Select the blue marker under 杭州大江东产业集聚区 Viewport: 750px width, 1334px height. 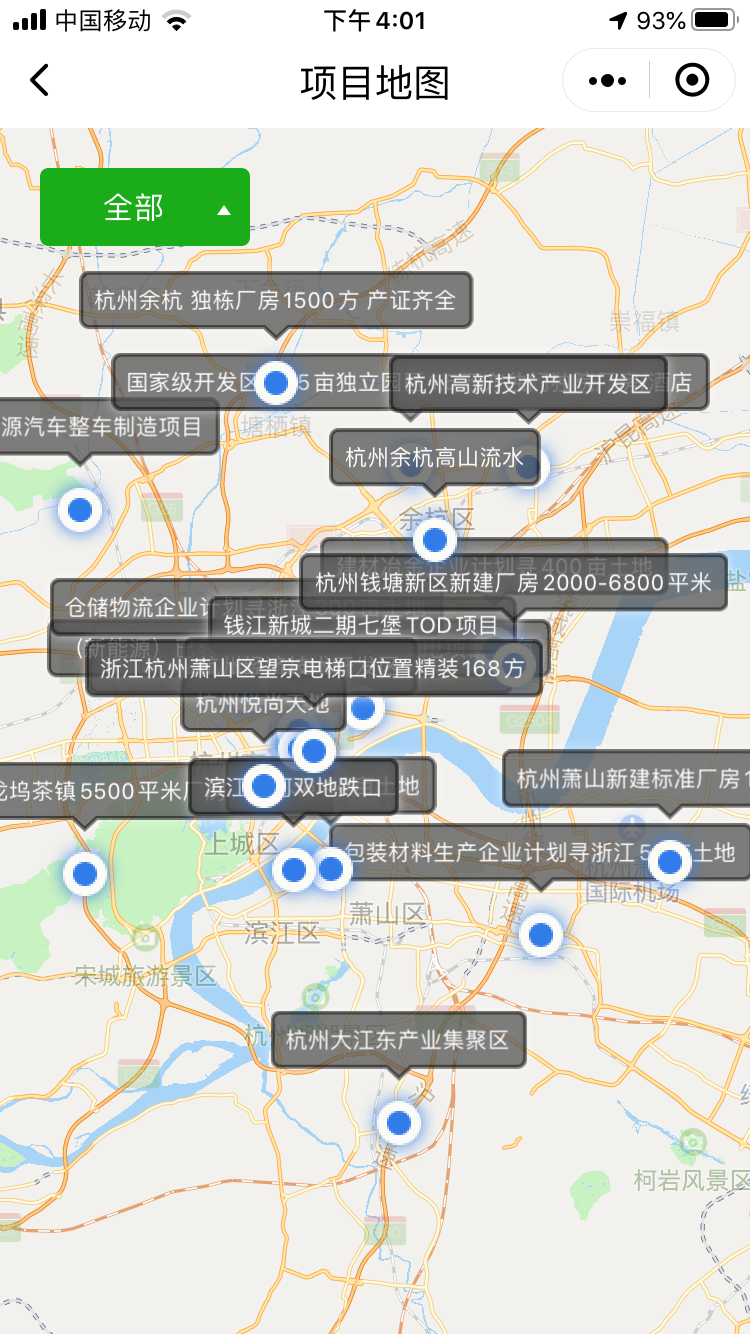tap(399, 1122)
